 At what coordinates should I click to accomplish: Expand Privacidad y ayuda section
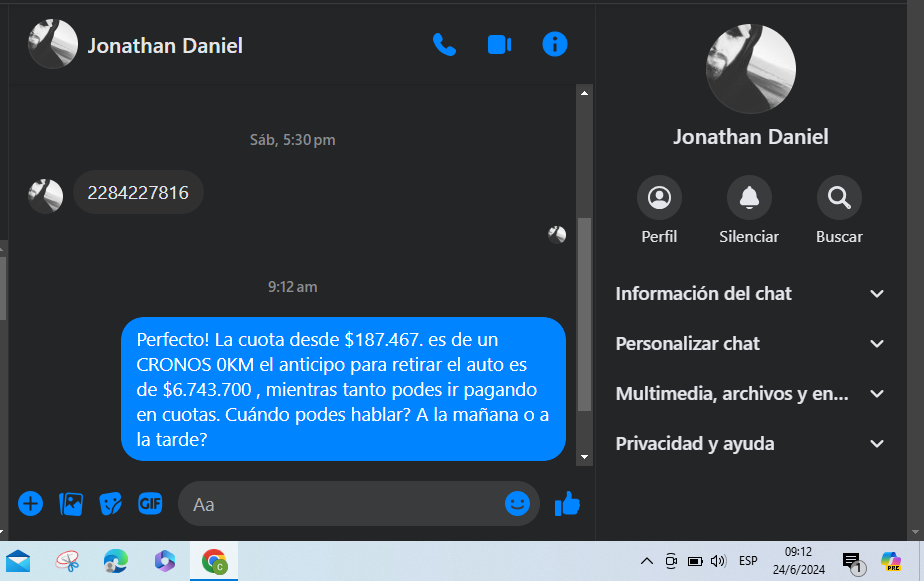click(750, 443)
